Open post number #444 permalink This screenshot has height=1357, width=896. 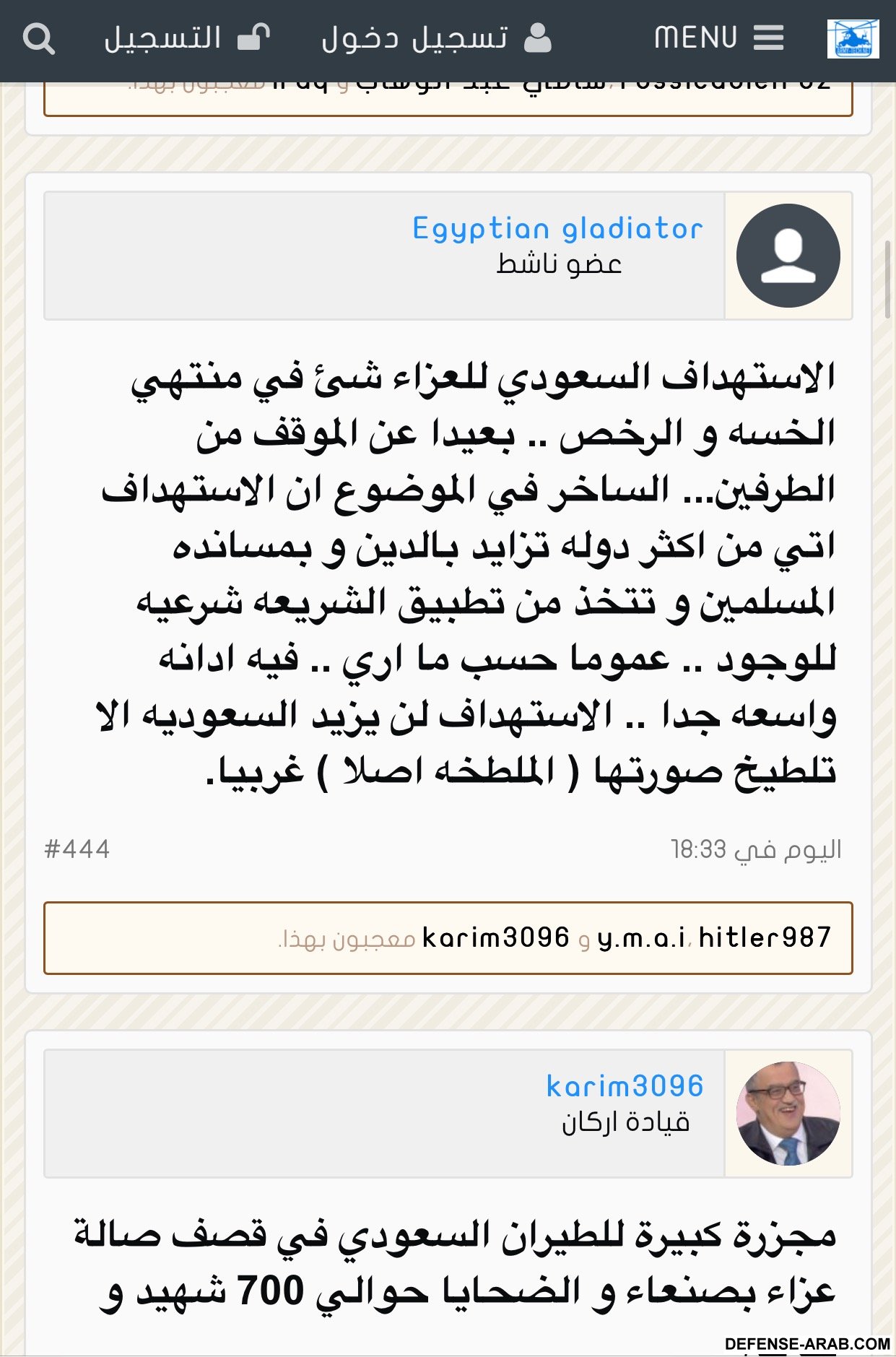77,849
